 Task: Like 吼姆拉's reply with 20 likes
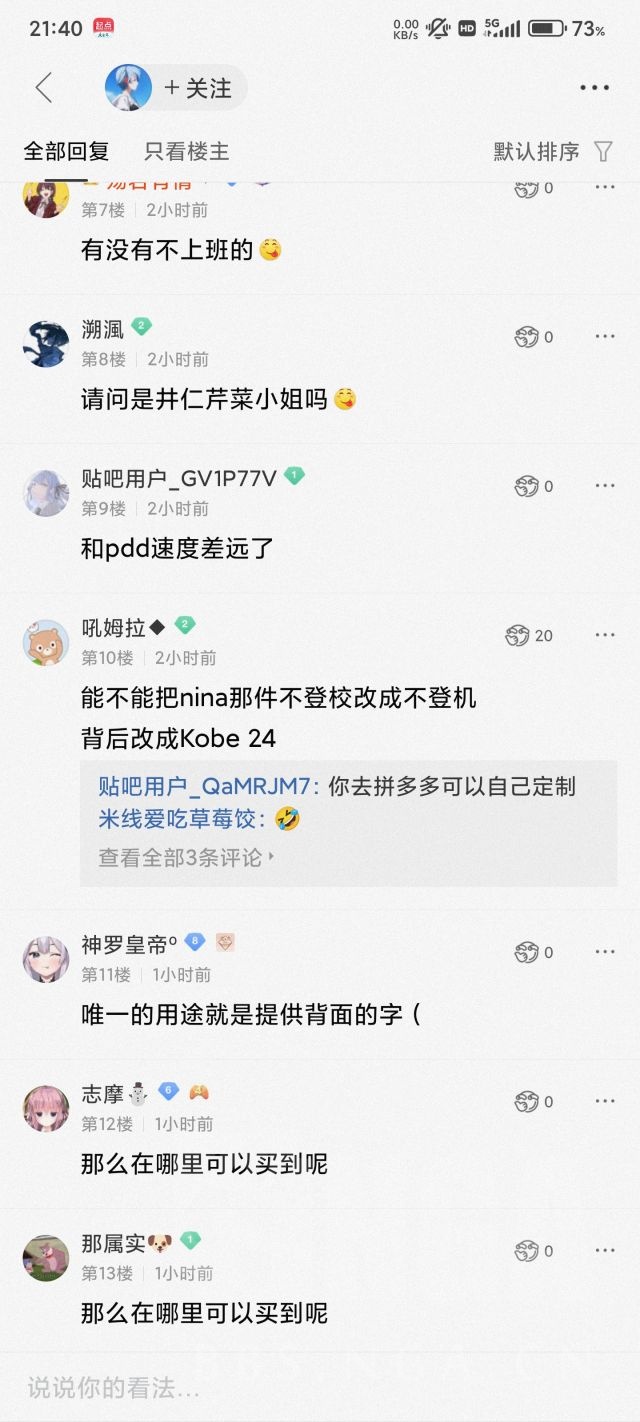tap(518, 635)
